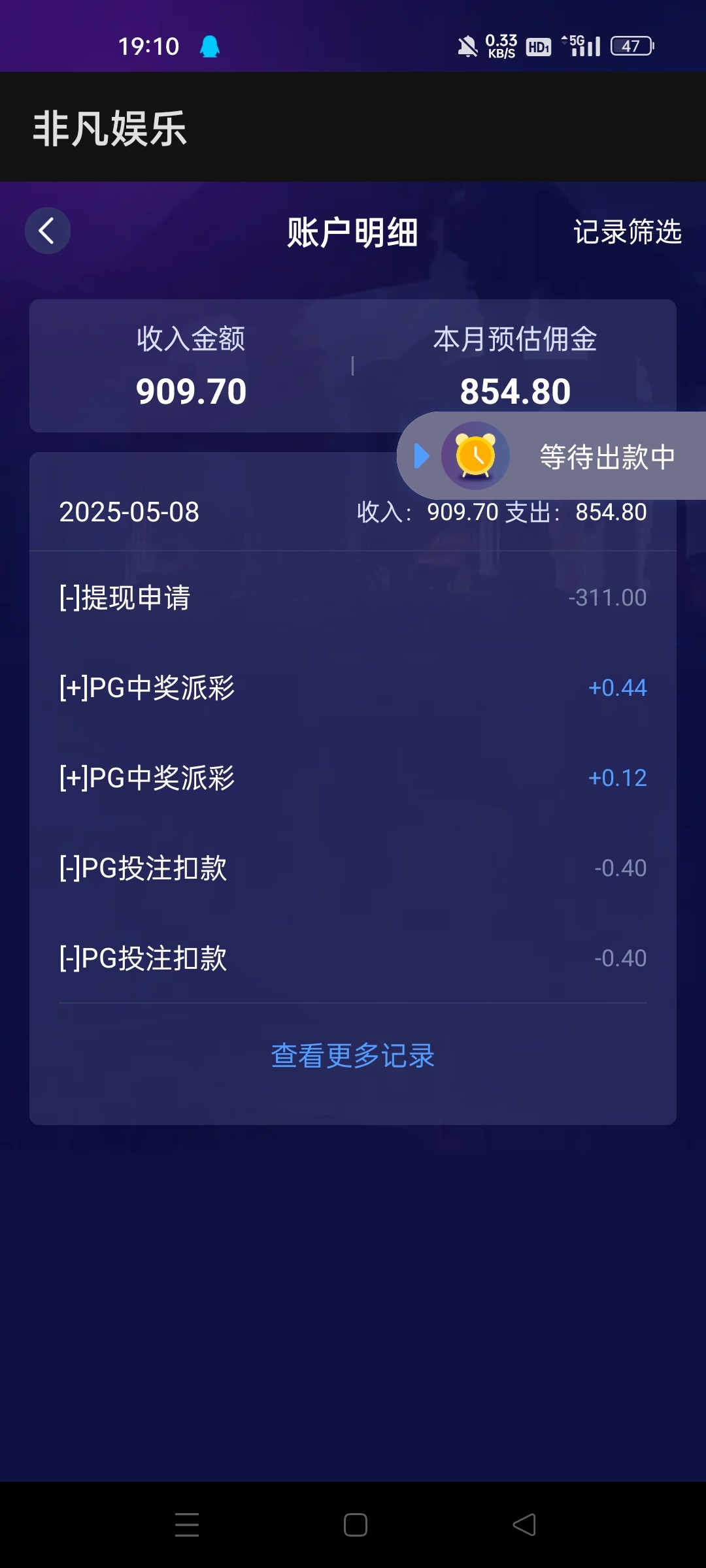The image size is (706, 1568).
Task: Open the +0.44 PG中奖派彩 entry
Action: pos(353,688)
